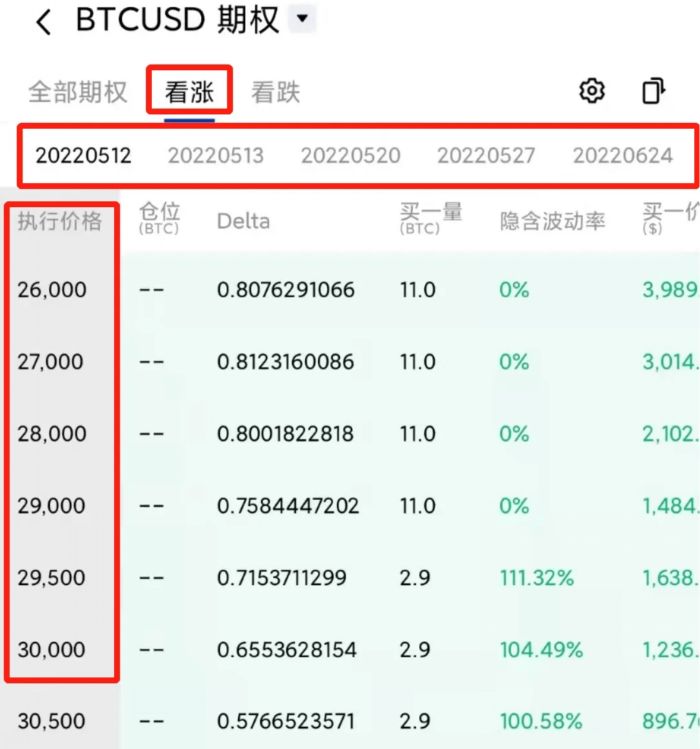Switch to expiry date 20220520
The width and height of the screenshot is (700, 749).
pyautogui.click(x=350, y=155)
